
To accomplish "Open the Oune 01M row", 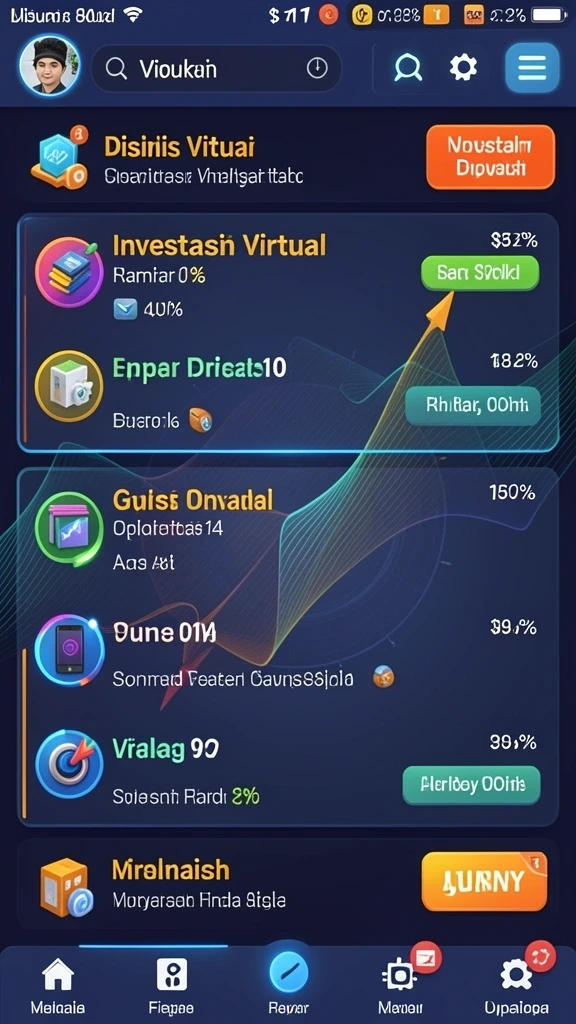I will coord(287,653).
